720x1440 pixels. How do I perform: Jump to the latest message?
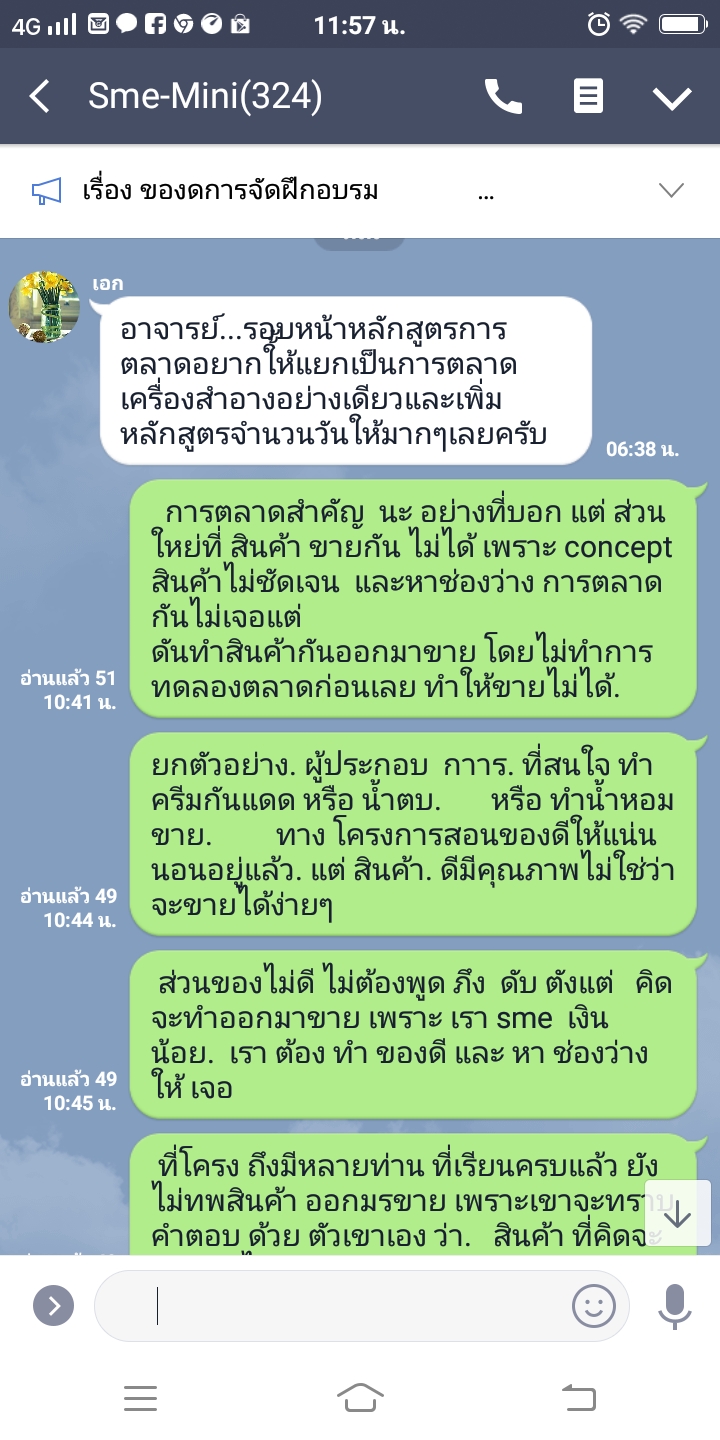tap(678, 1214)
